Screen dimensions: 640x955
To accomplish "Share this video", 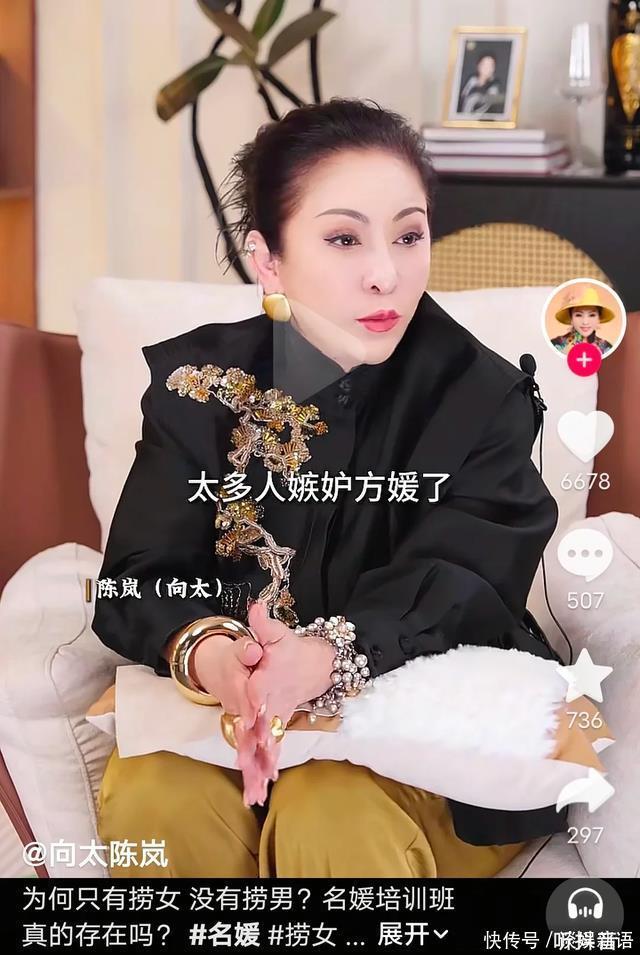I will click(585, 791).
